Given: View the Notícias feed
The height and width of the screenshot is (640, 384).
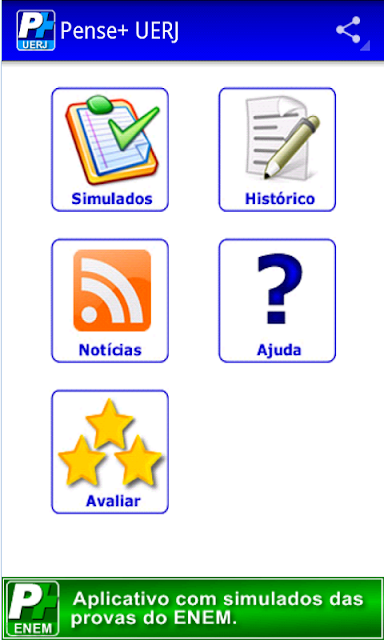Looking at the screenshot, I should coord(110,300).
